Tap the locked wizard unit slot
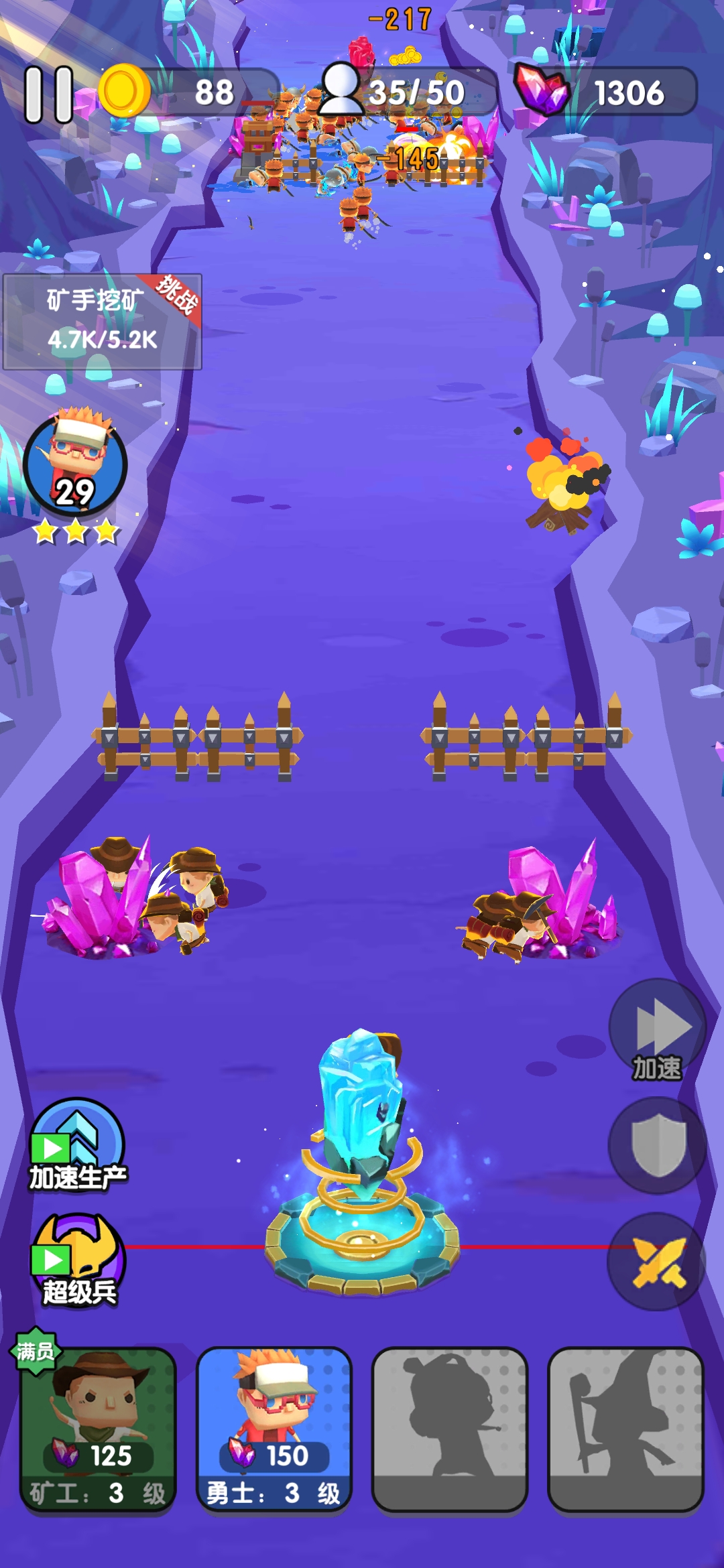724x1568 pixels. click(x=625, y=1429)
